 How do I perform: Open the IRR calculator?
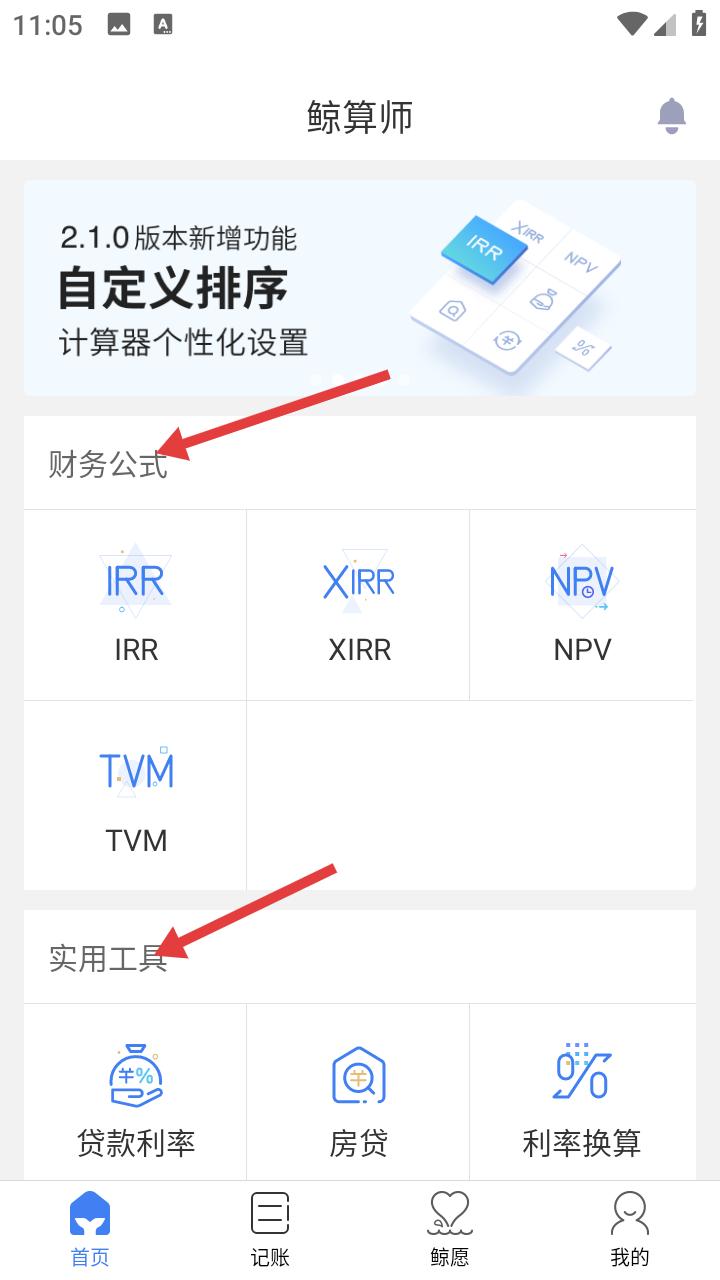[x=135, y=605]
